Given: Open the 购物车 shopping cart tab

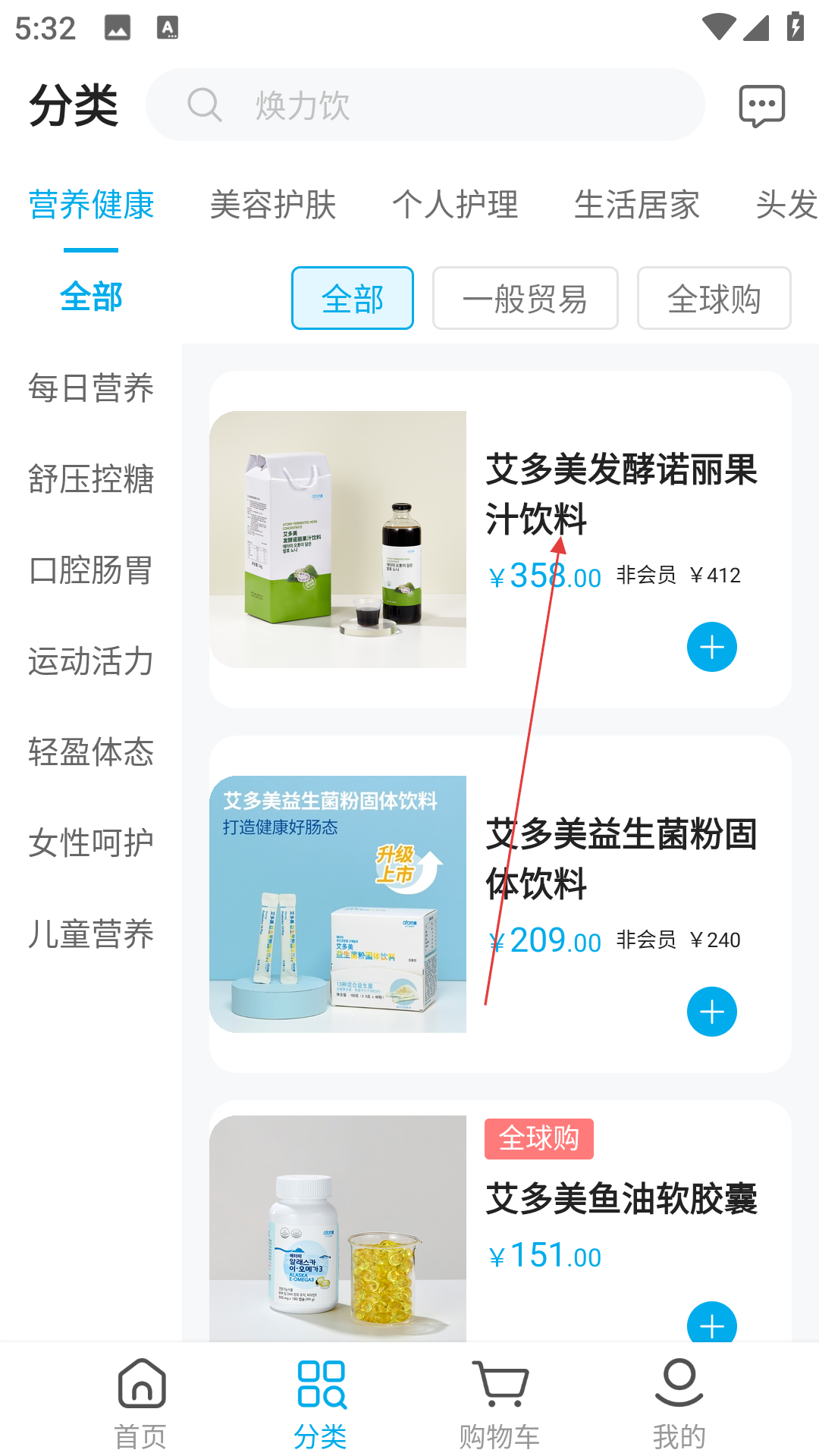Looking at the screenshot, I should coord(499,1401).
